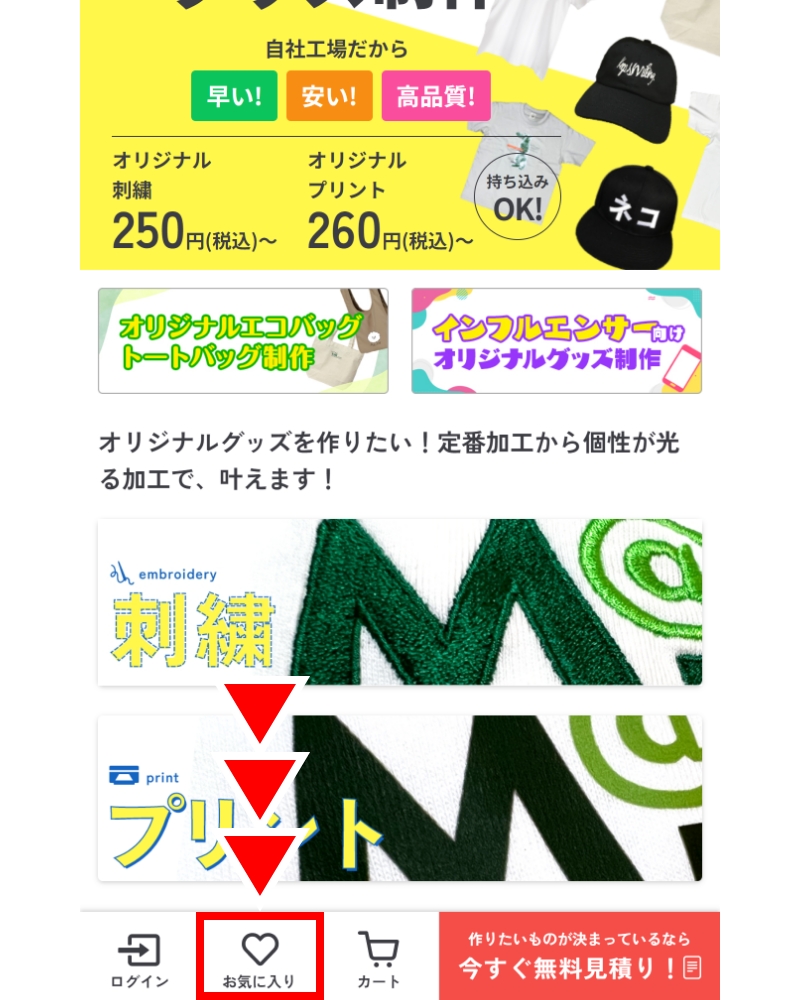Tap the ログイン login item
Viewport: 800px width, 1000px height.
pyautogui.click(x=139, y=958)
